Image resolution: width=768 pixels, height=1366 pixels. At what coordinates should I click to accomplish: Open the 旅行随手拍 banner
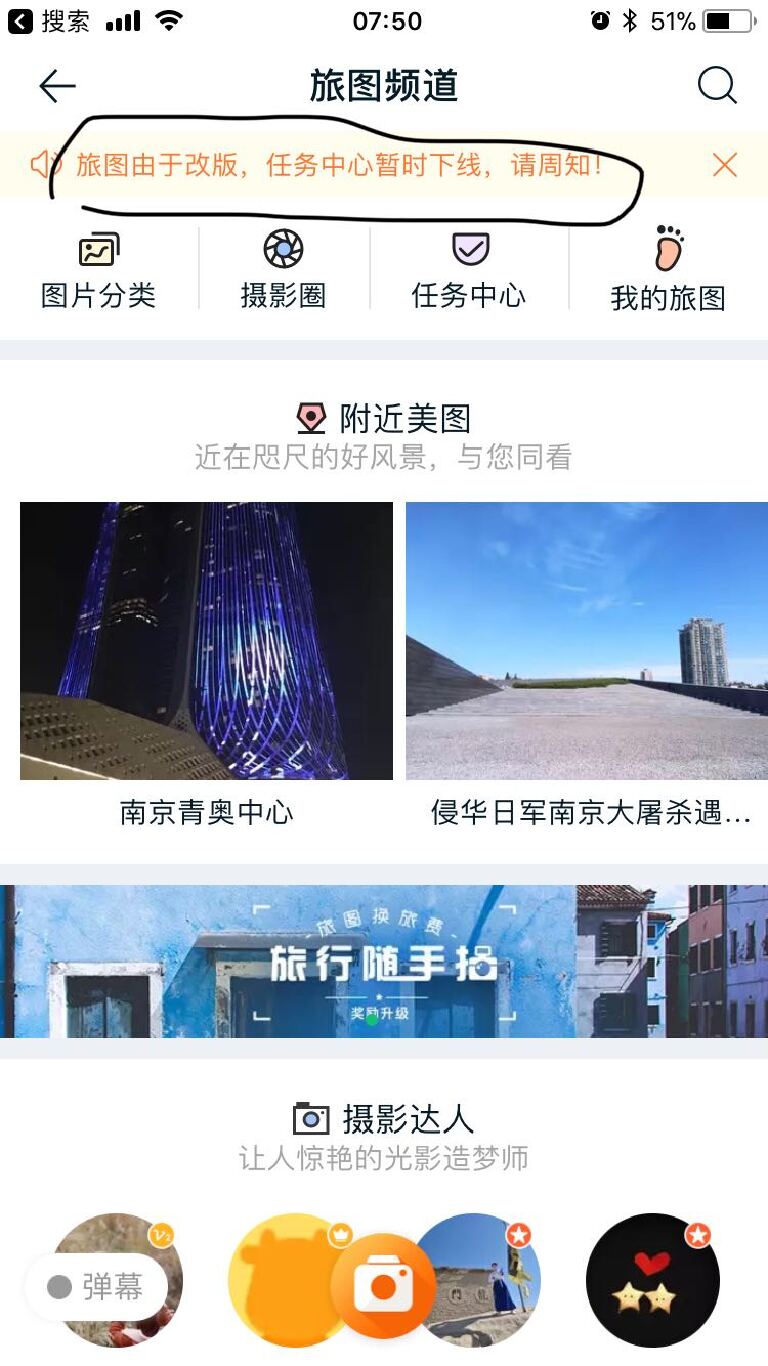coord(384,961)
